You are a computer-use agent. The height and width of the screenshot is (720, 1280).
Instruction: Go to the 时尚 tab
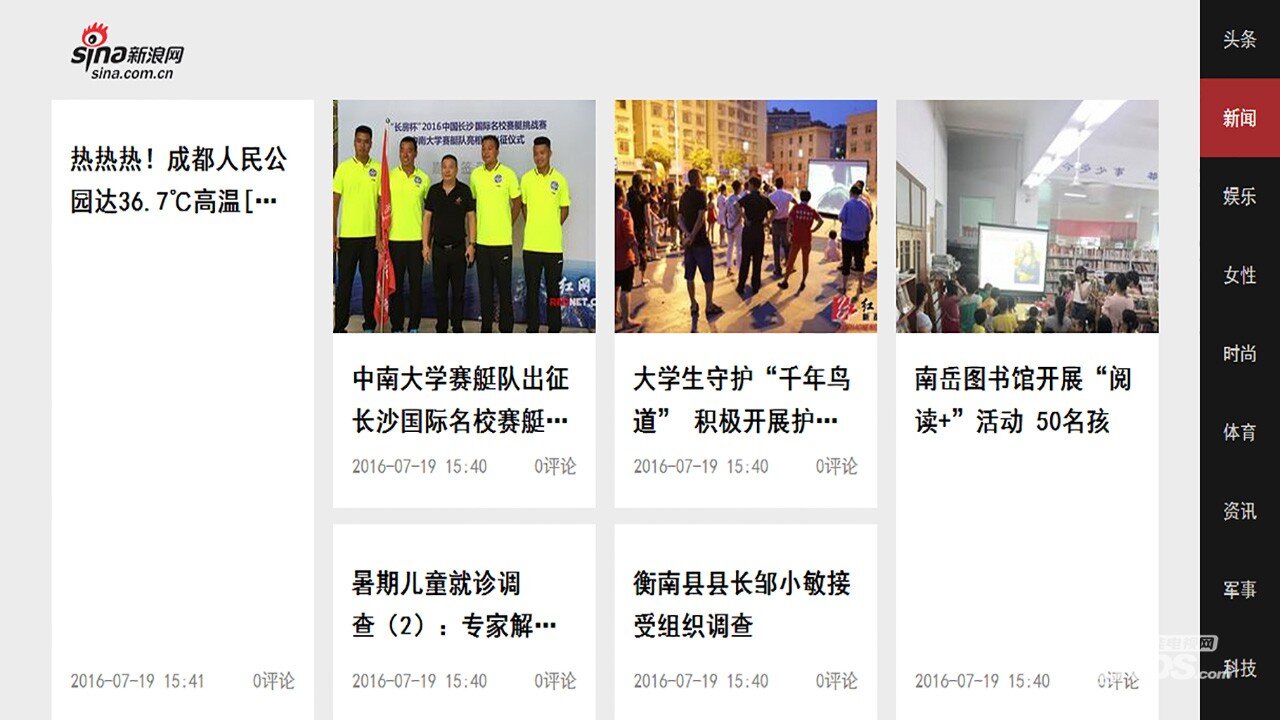1239,354
